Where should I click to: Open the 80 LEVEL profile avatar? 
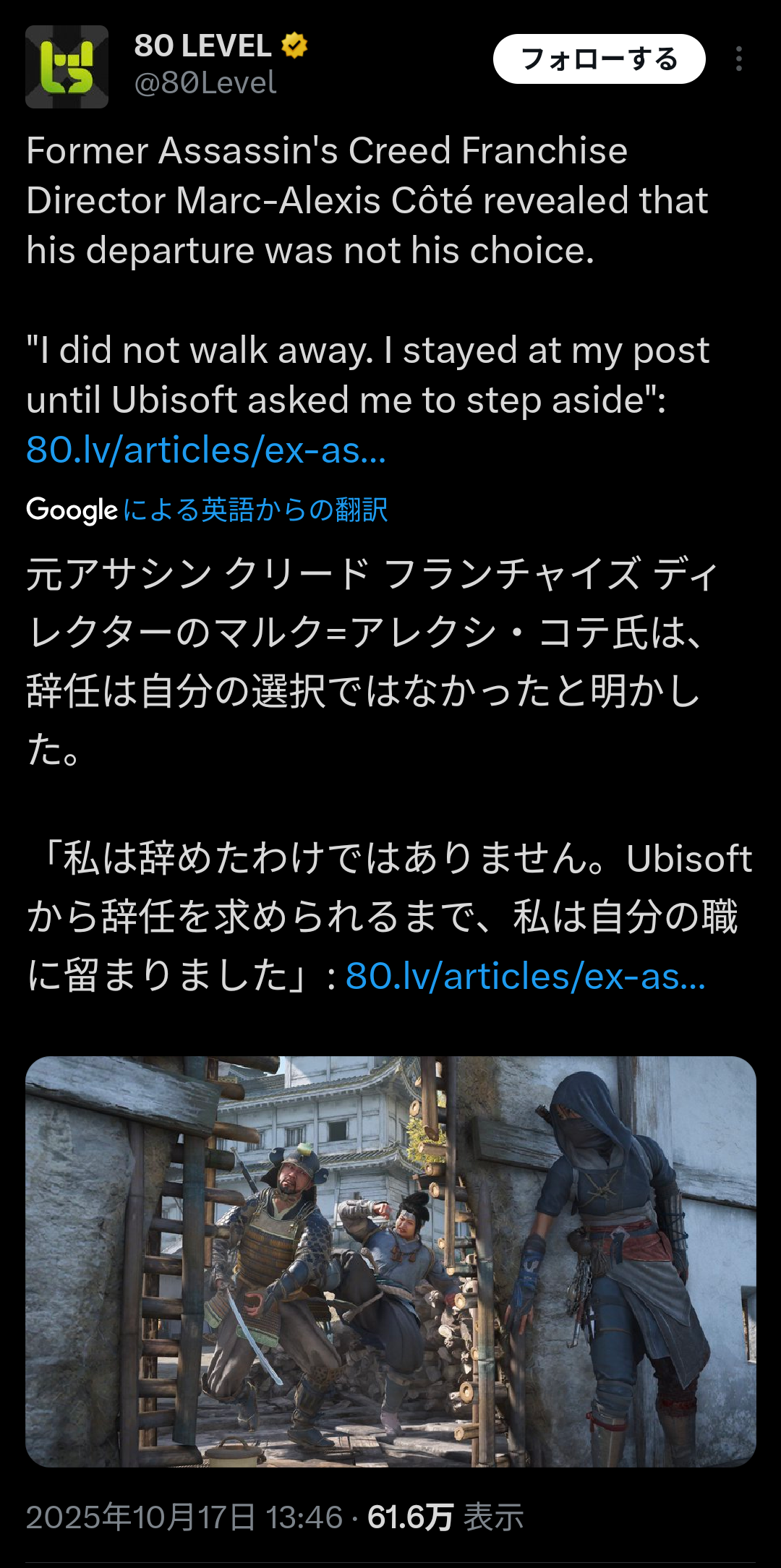[67, 67]
